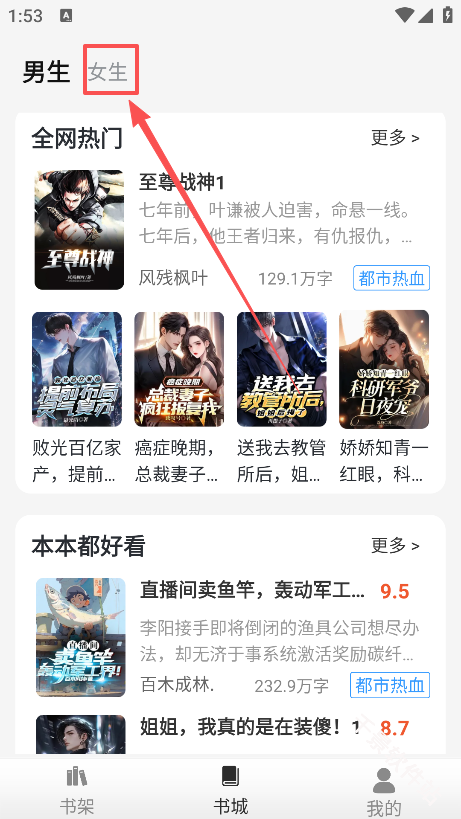The image size is (461, 819).
Task: Open the book 娇娇知青一红眼
Action: point(384,397)
